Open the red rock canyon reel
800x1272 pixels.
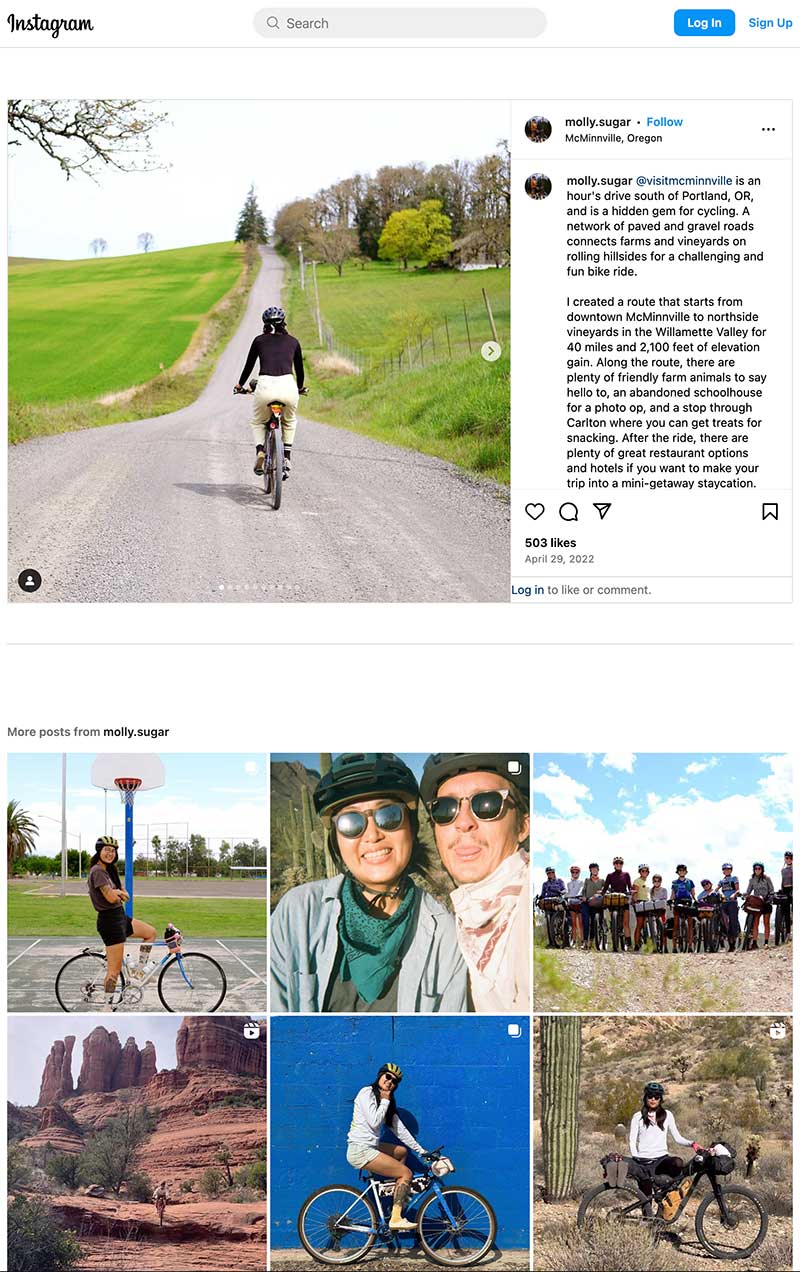point(137,1143)
